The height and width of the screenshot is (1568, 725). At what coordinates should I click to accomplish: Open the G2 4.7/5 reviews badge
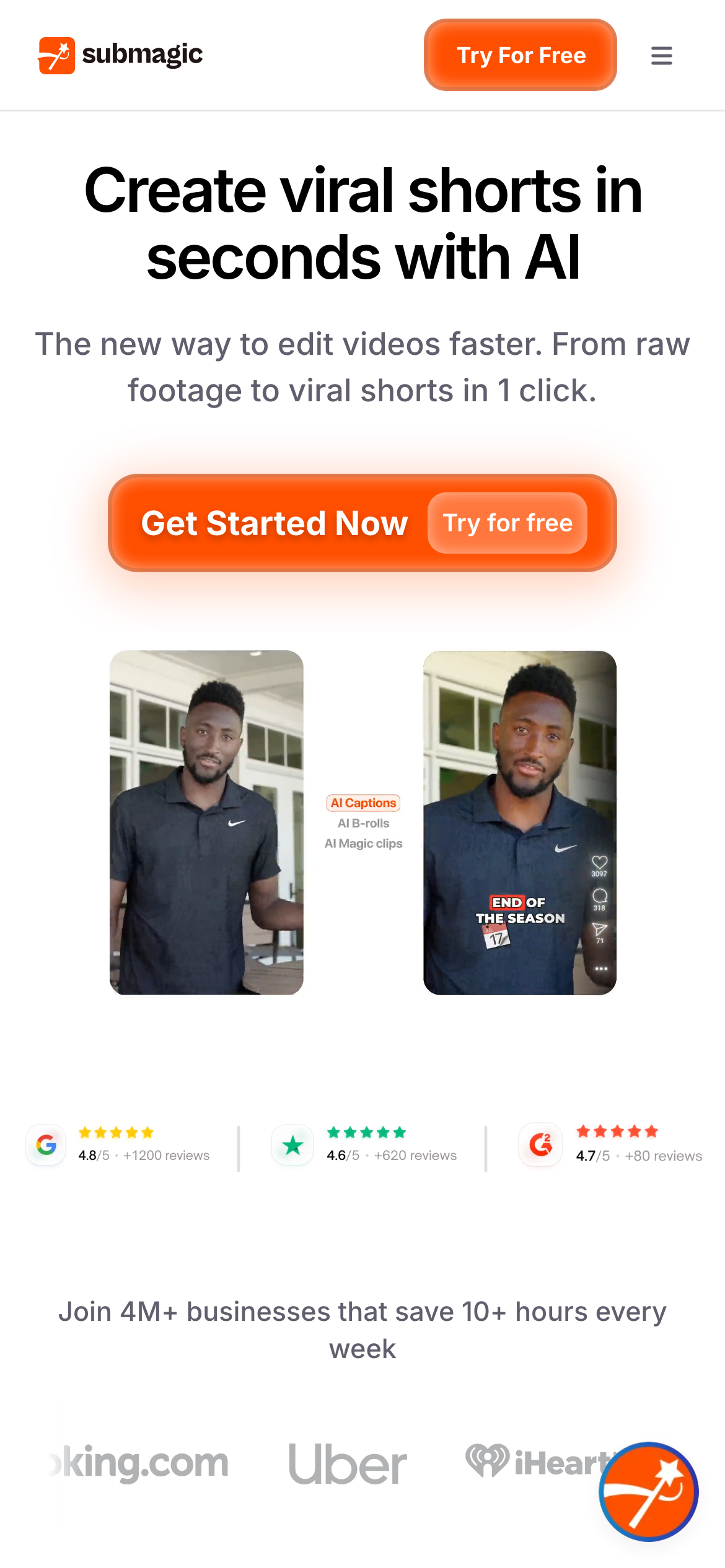point(610,1144)
